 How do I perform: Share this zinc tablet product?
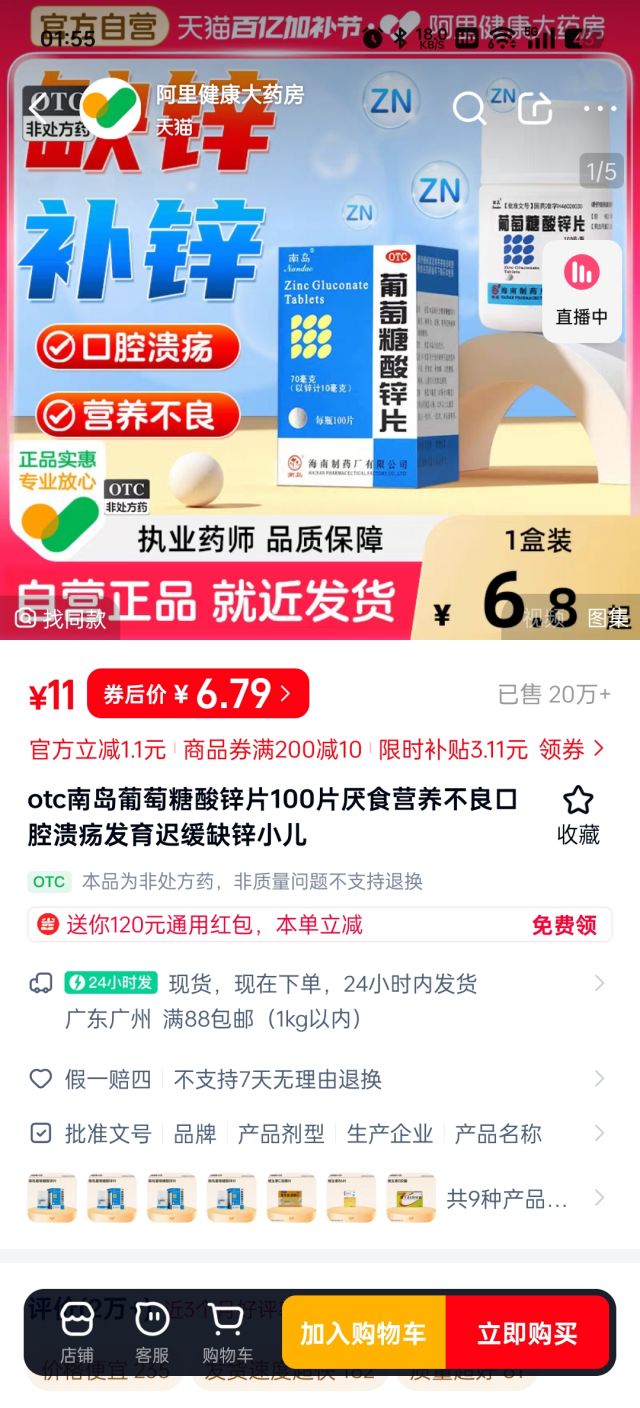pos(535,108)
